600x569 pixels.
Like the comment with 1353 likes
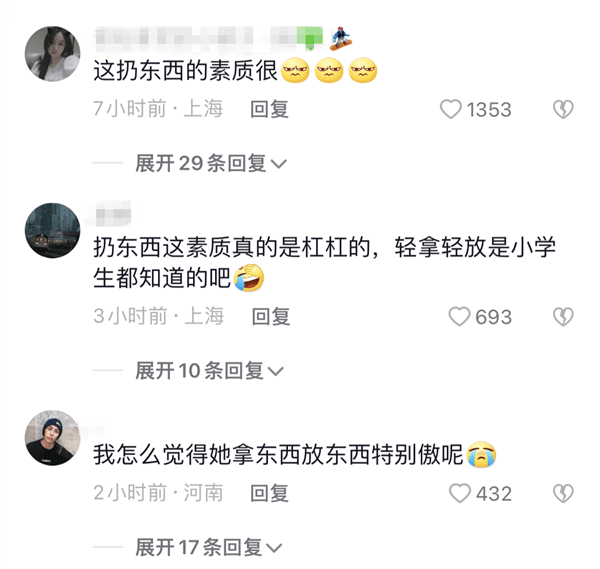click(452, 109)
